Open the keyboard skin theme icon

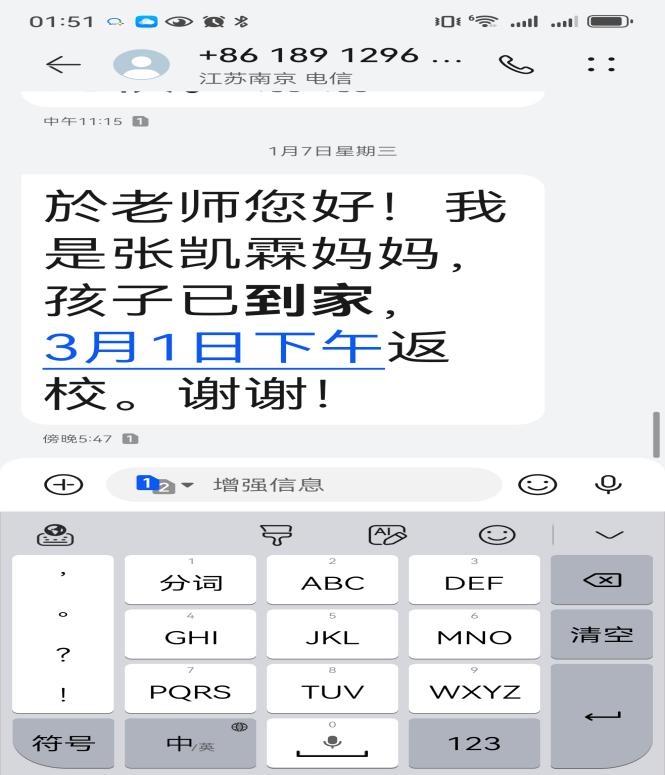coord(276,535)
